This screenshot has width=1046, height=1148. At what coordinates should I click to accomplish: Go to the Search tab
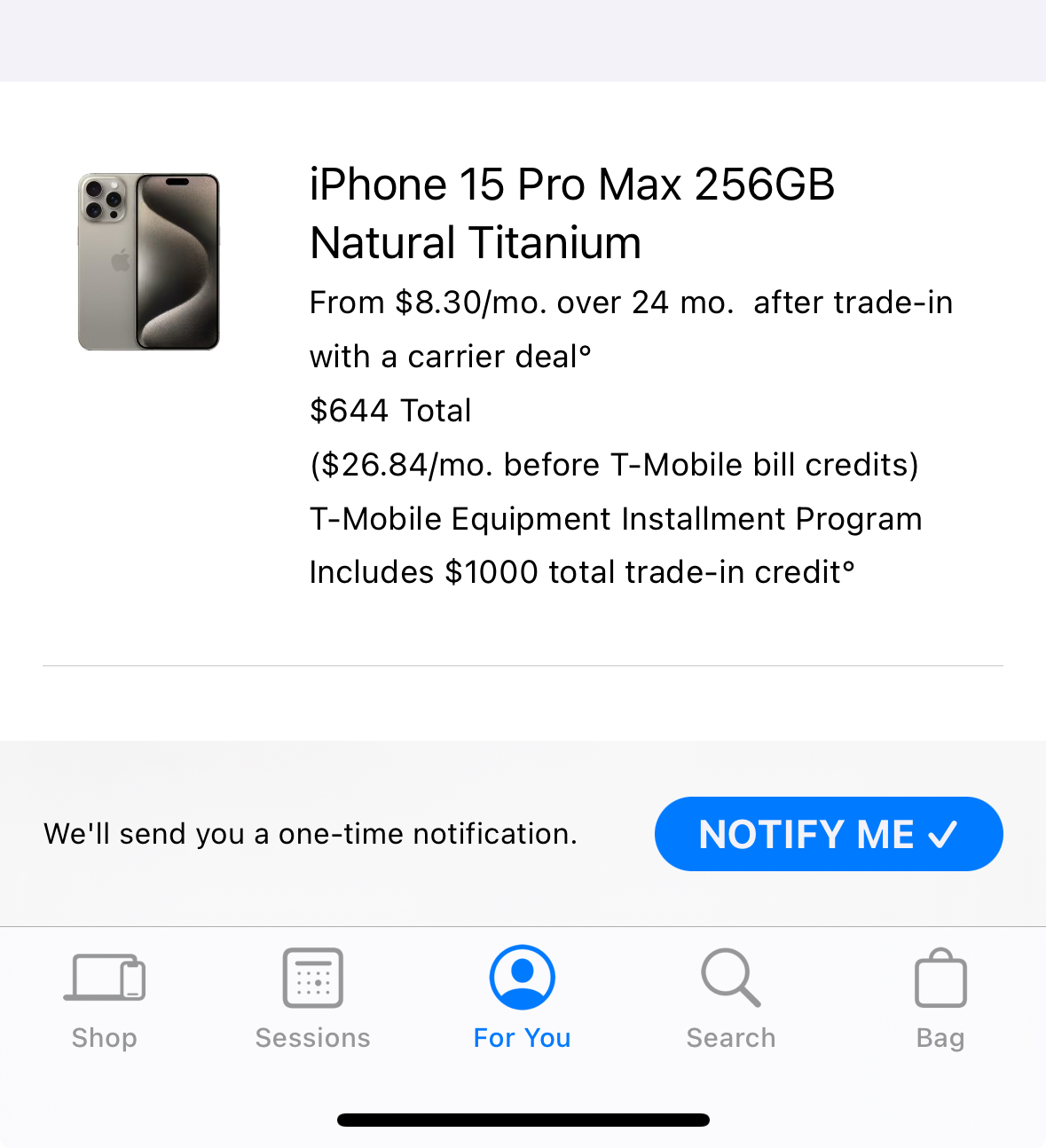[731, 999]
